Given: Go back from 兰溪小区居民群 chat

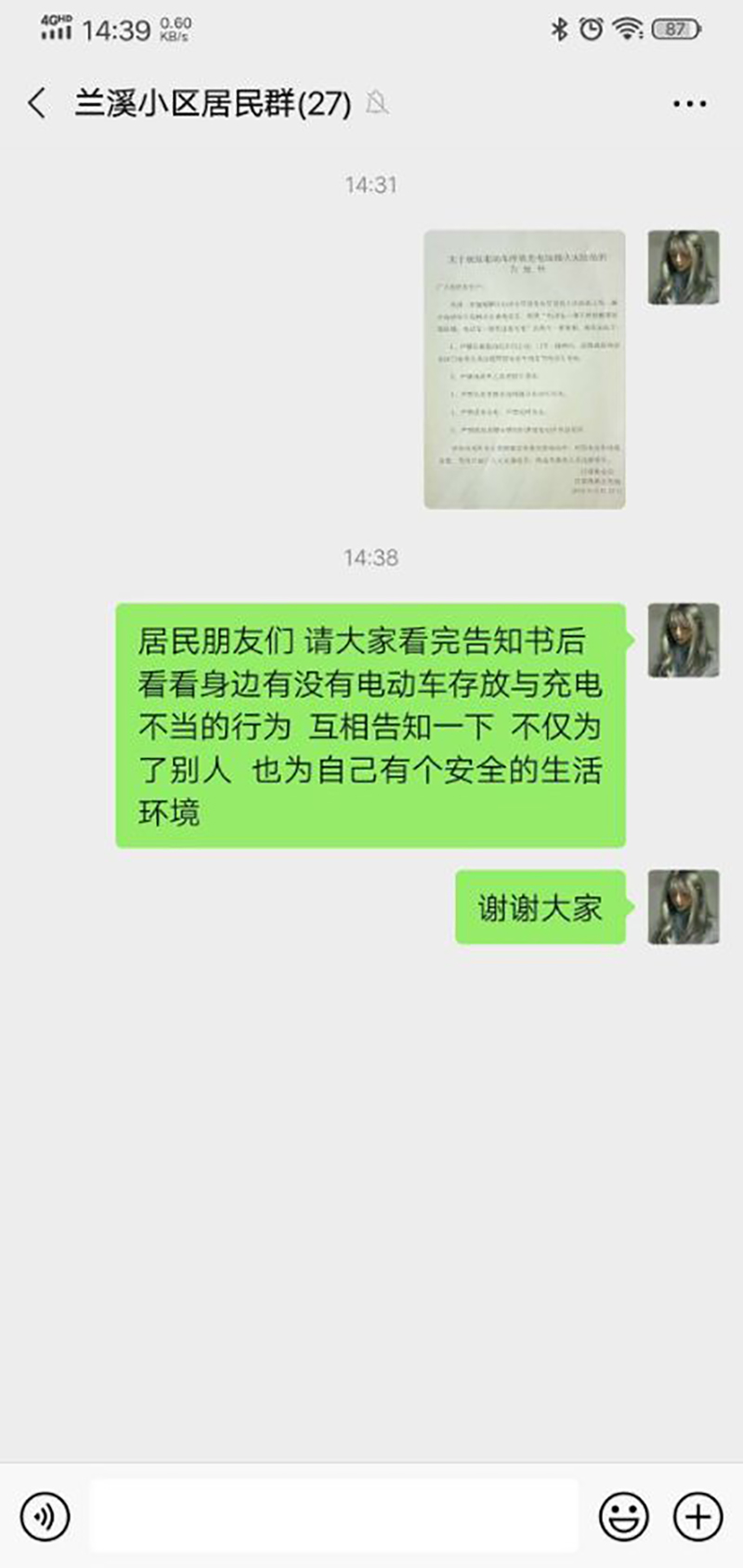Looking at the screenshot, I should click(x=37, y=103).
